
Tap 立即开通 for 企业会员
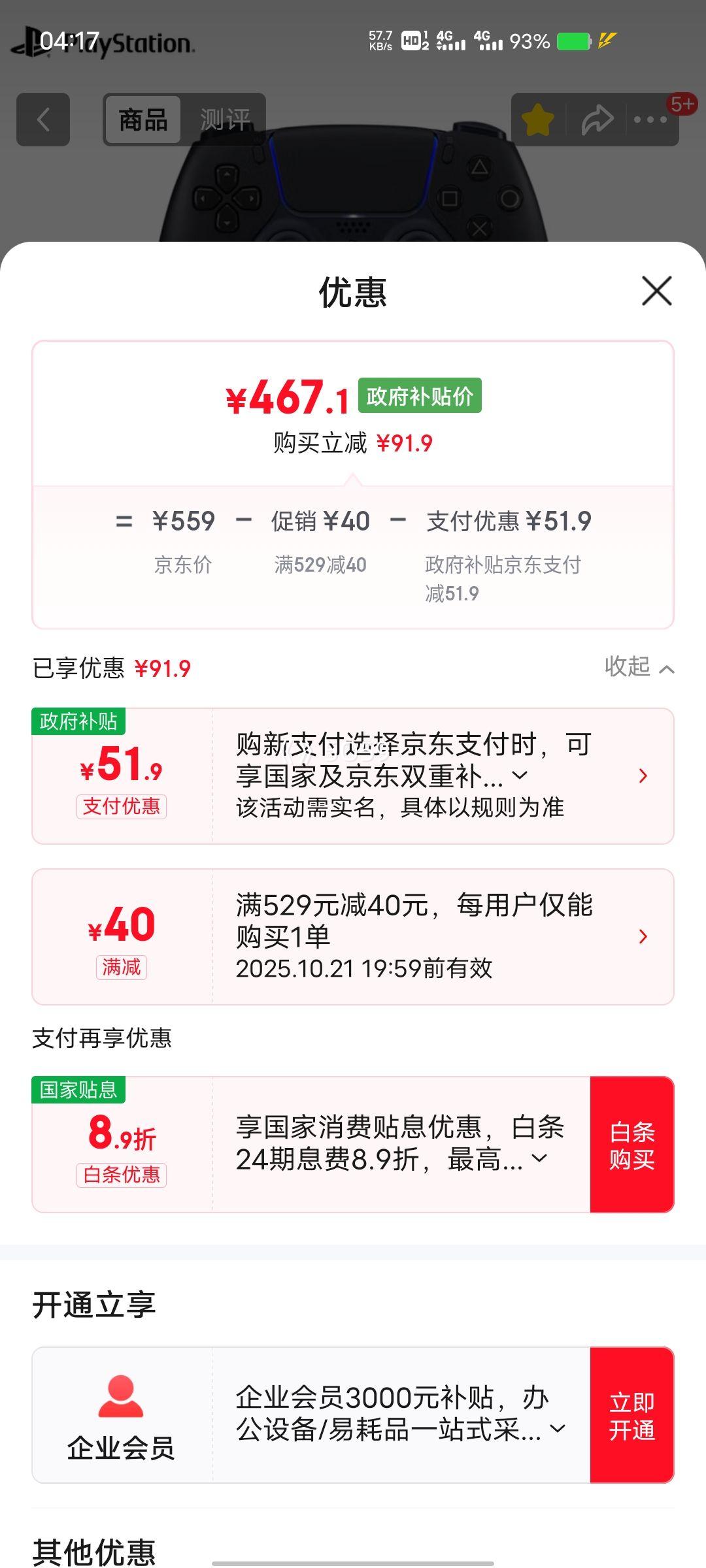[x=631, y=1415]
